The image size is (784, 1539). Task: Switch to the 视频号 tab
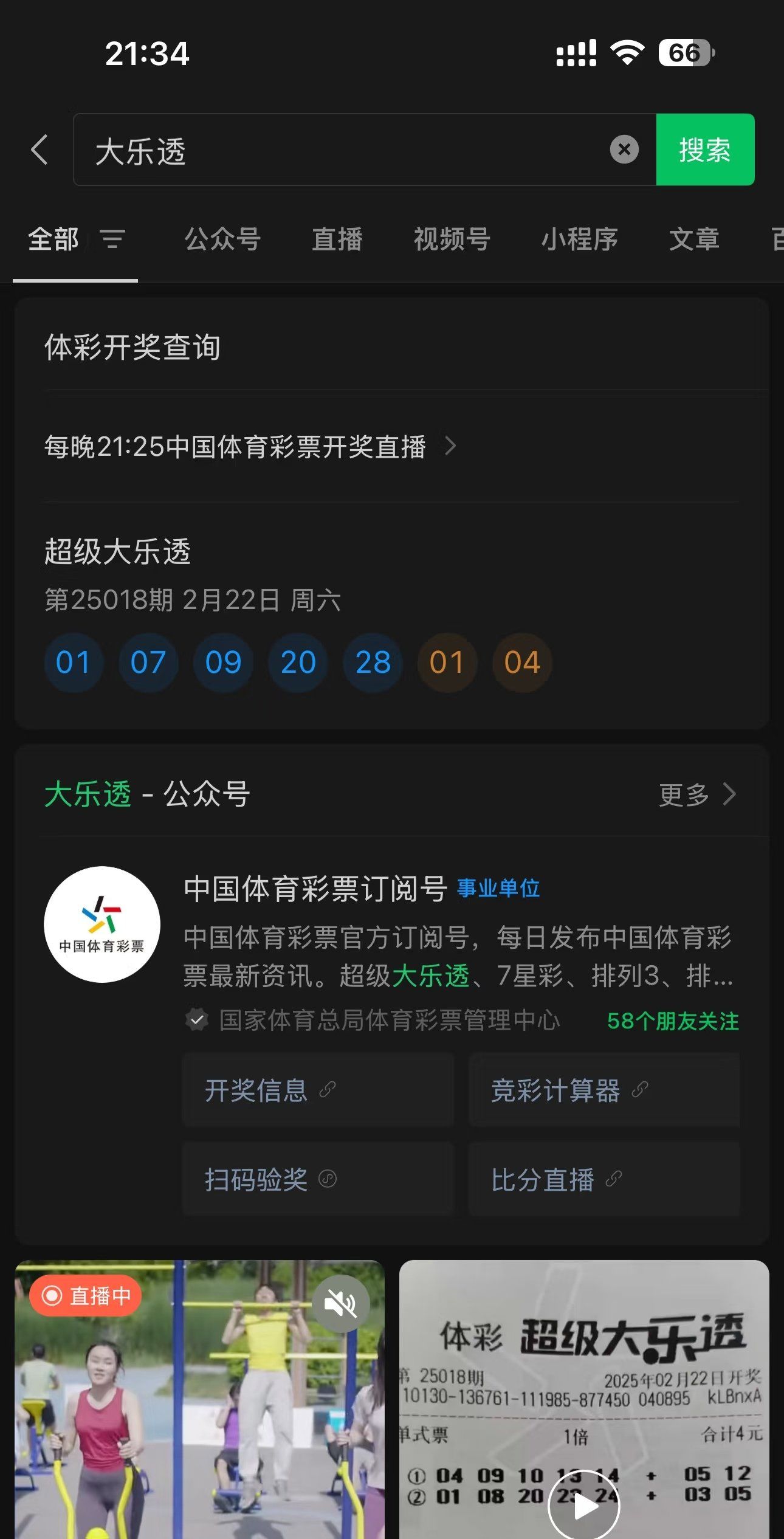pos(452,239)
